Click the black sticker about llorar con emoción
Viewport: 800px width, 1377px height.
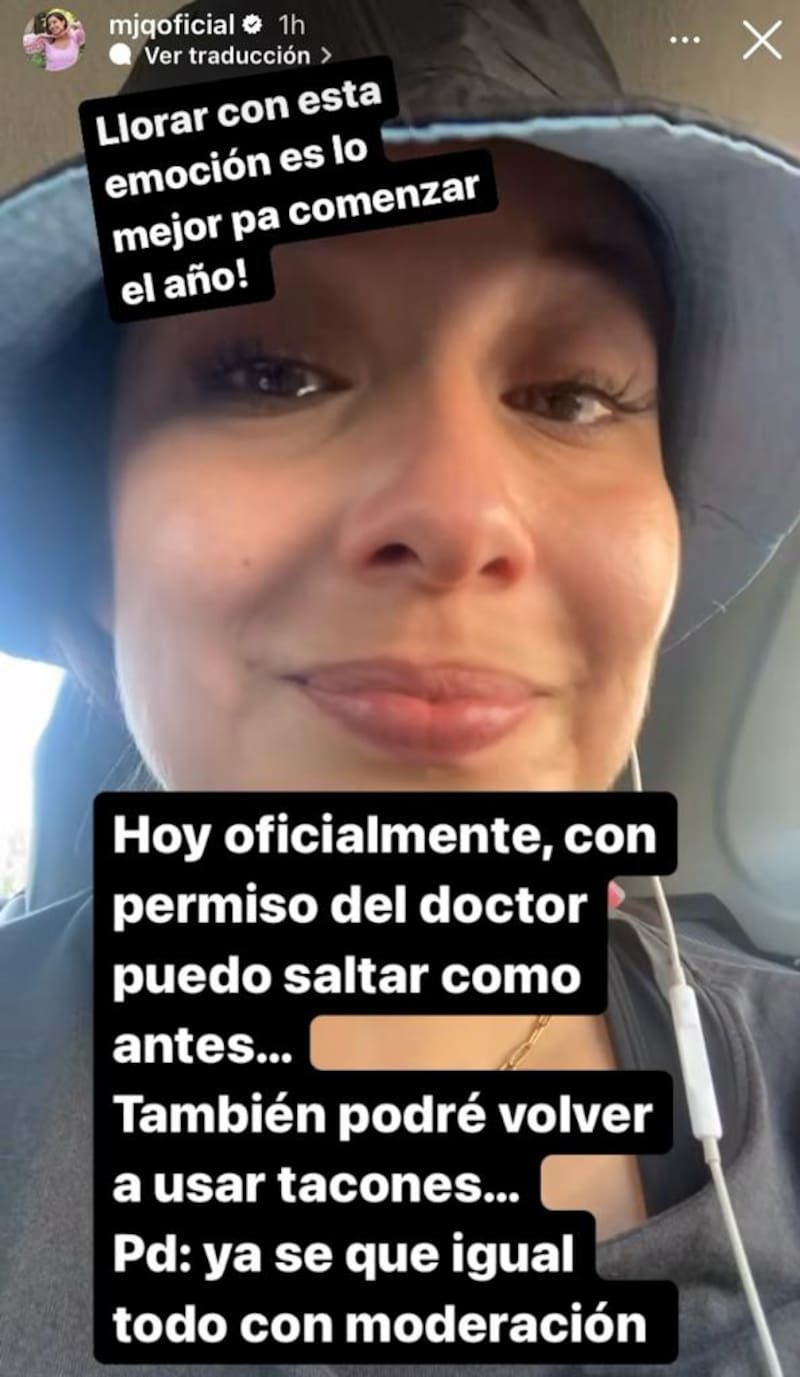290,195
